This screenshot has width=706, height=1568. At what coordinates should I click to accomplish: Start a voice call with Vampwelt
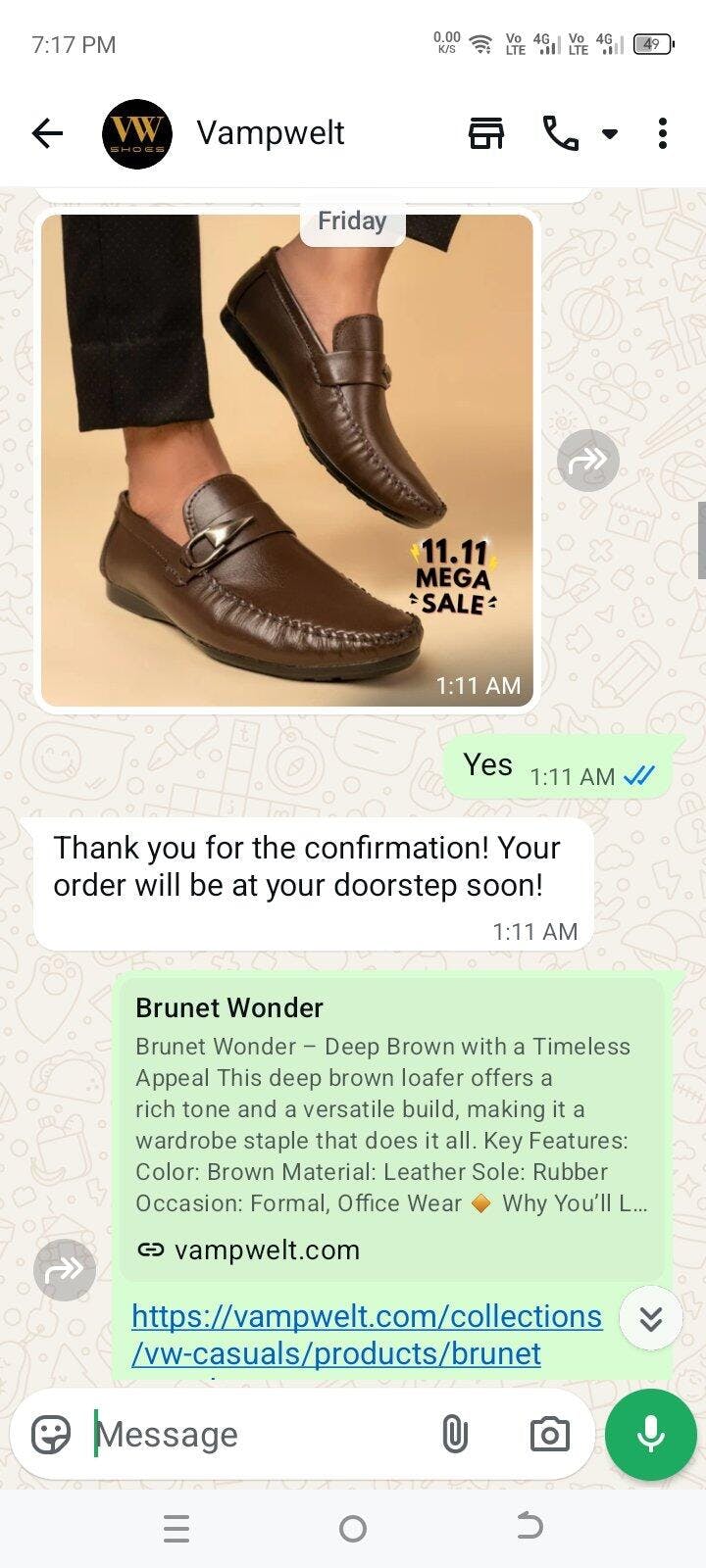(560, 133)
